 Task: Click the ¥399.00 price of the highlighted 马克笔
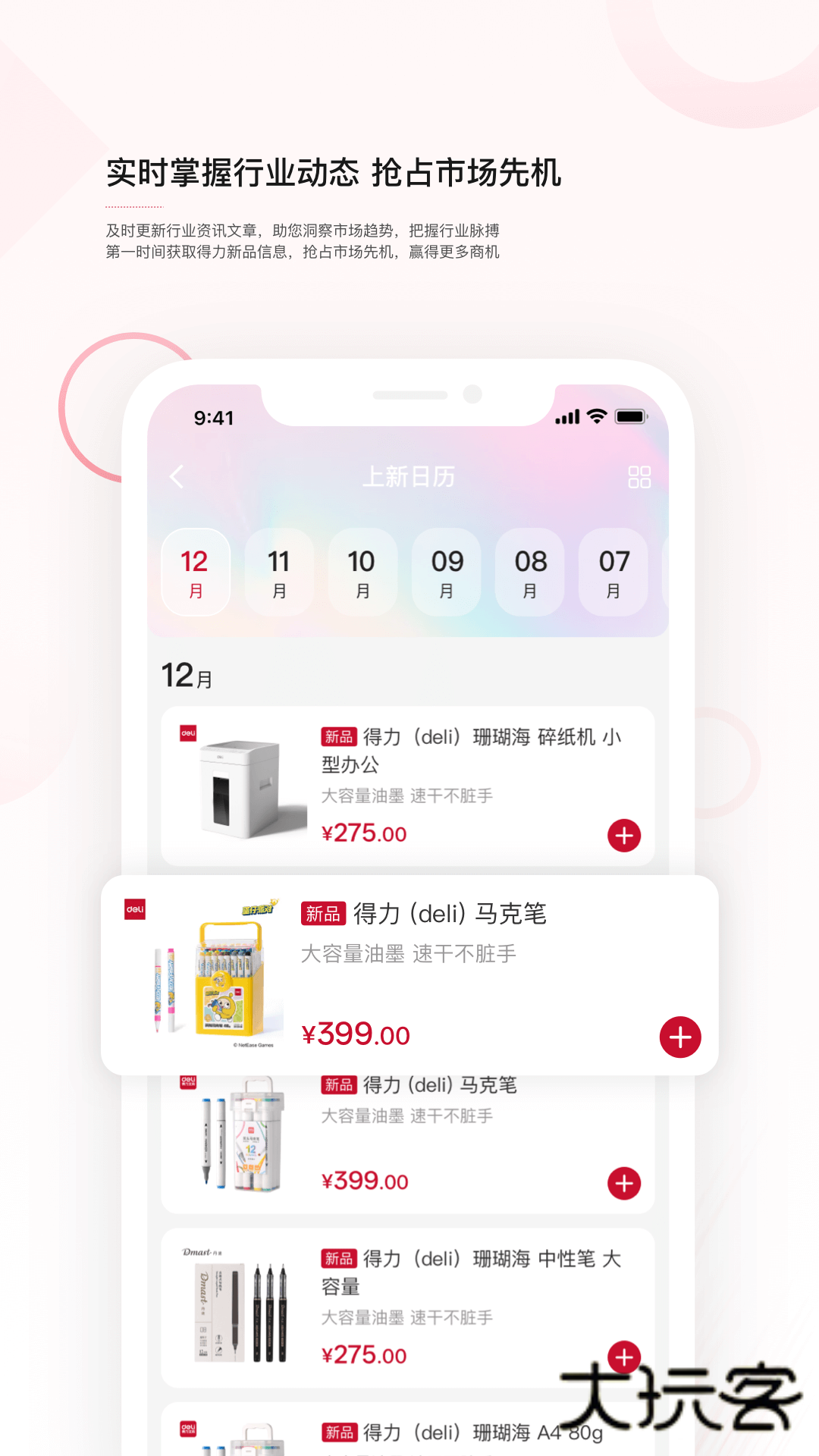355,1034
